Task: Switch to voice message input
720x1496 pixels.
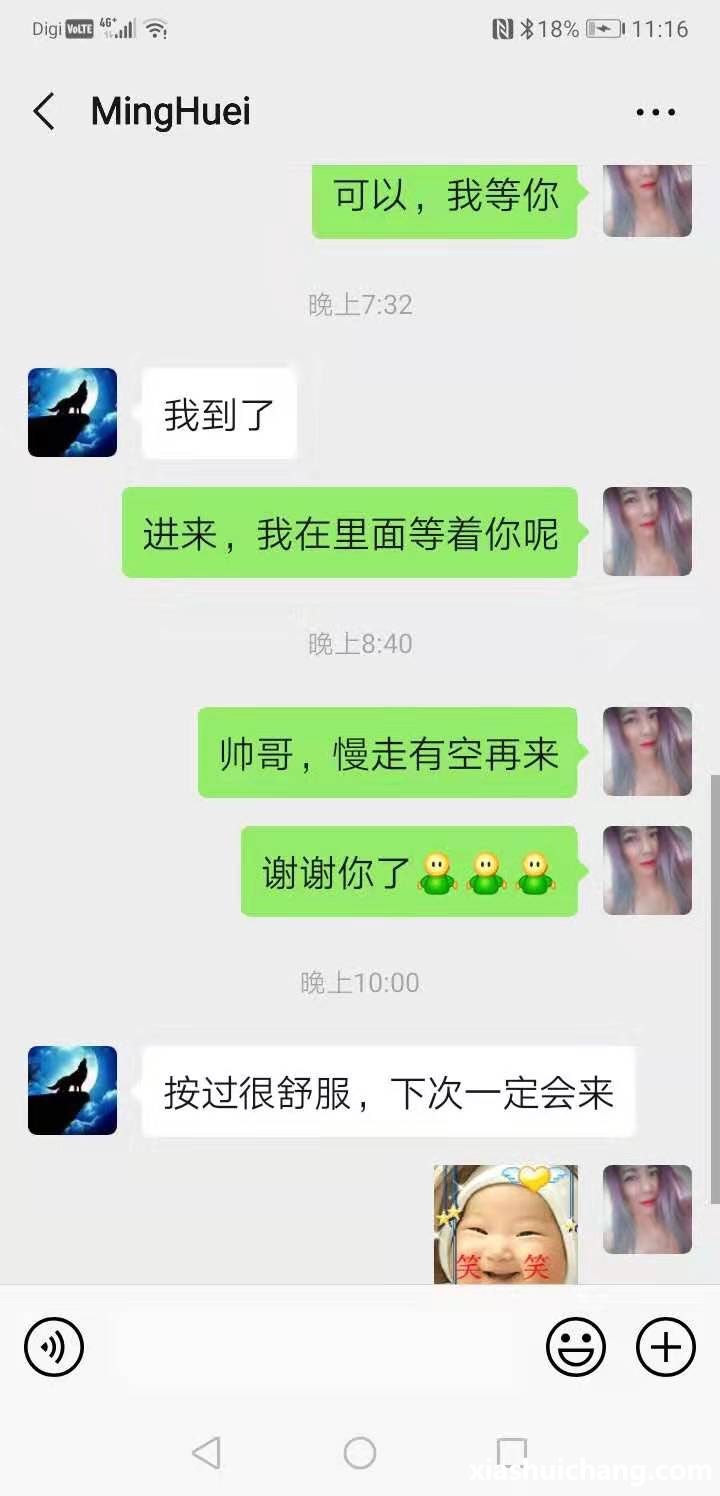Action: tap(54, 1347)
